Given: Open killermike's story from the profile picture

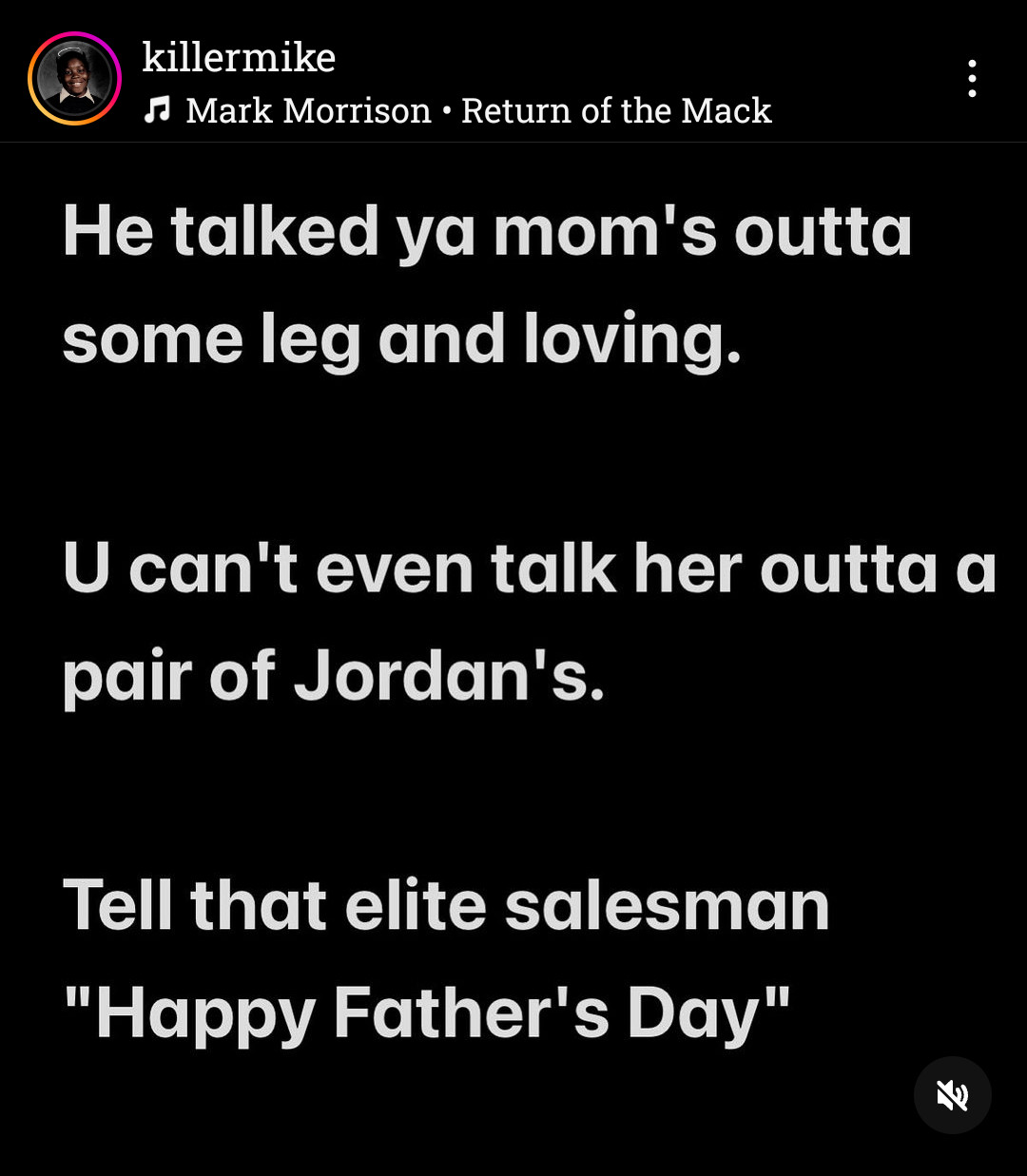Looking at the screenshot, I should pos(74,79).
